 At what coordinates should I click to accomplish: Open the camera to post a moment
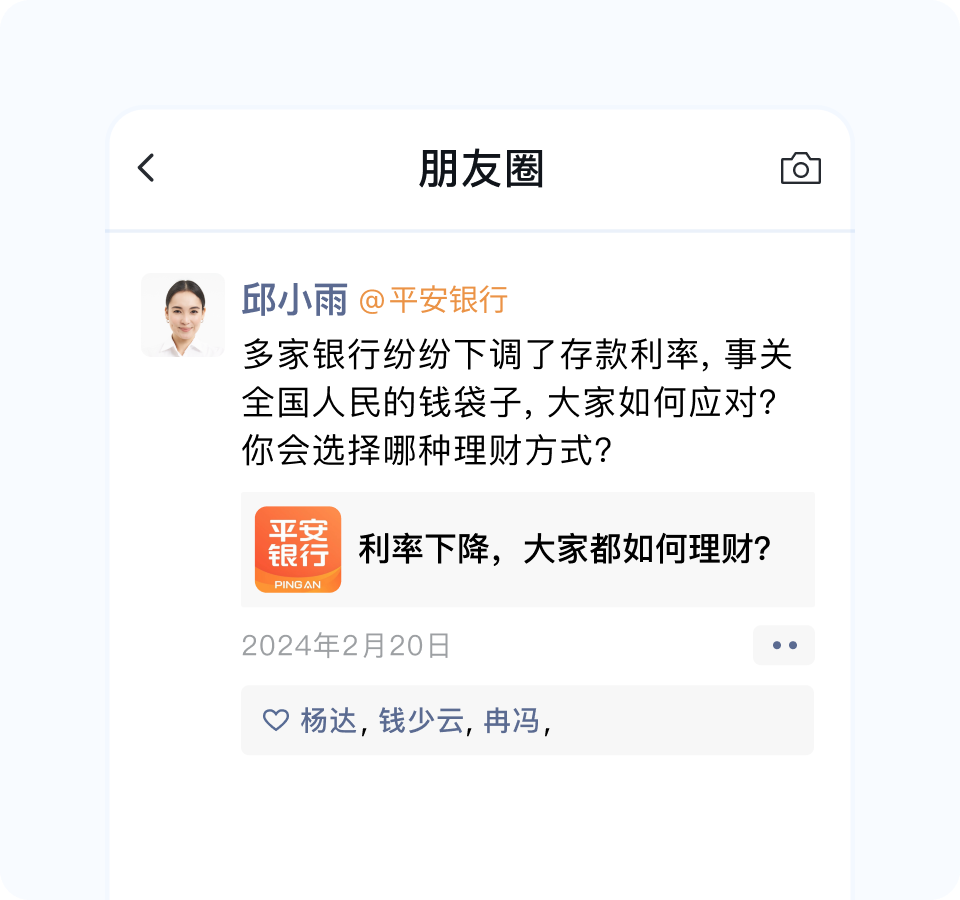point(800,169)
